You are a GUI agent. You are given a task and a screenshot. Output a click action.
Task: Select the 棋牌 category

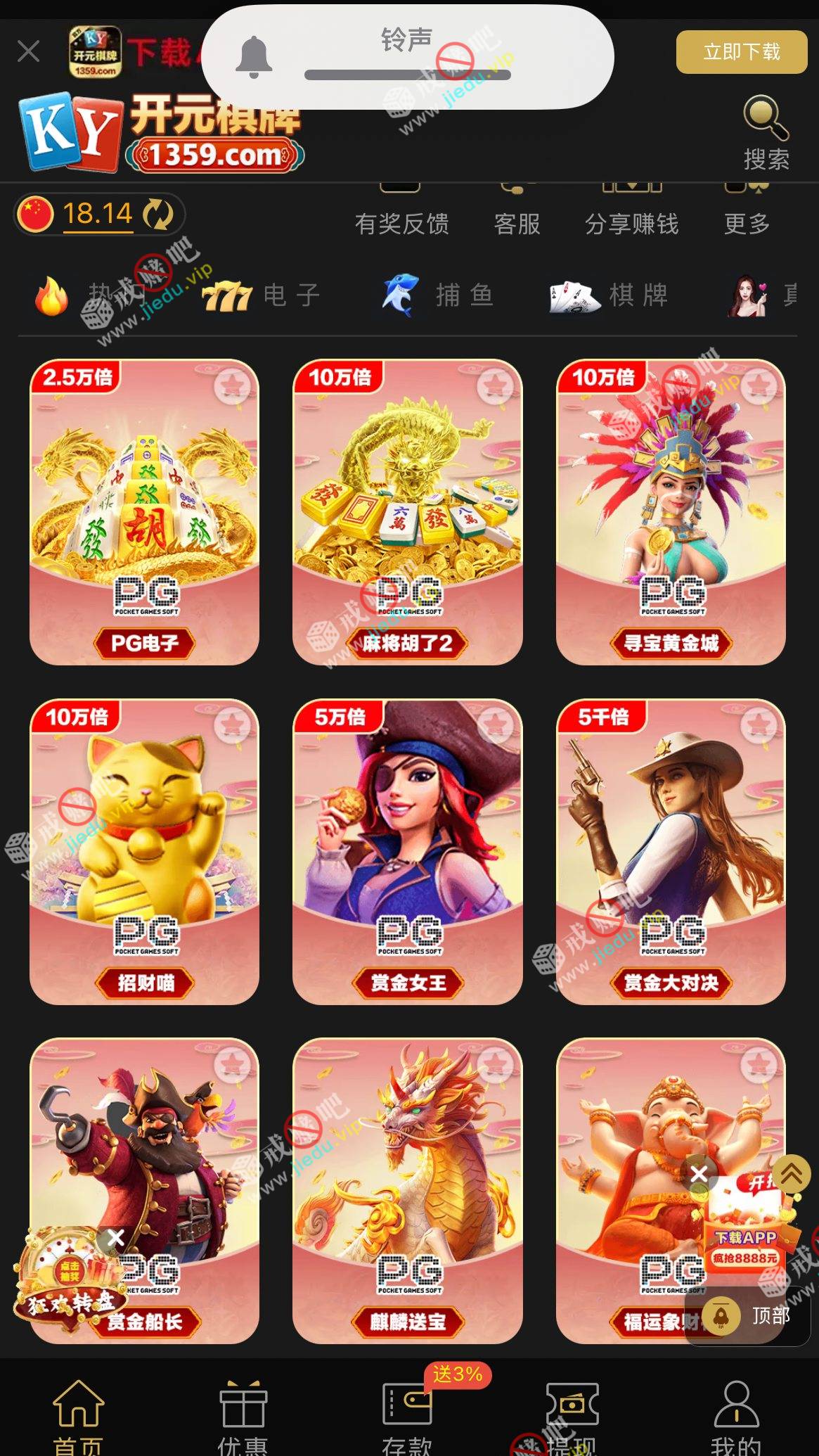pyautogui.click(x=609, y=296)
